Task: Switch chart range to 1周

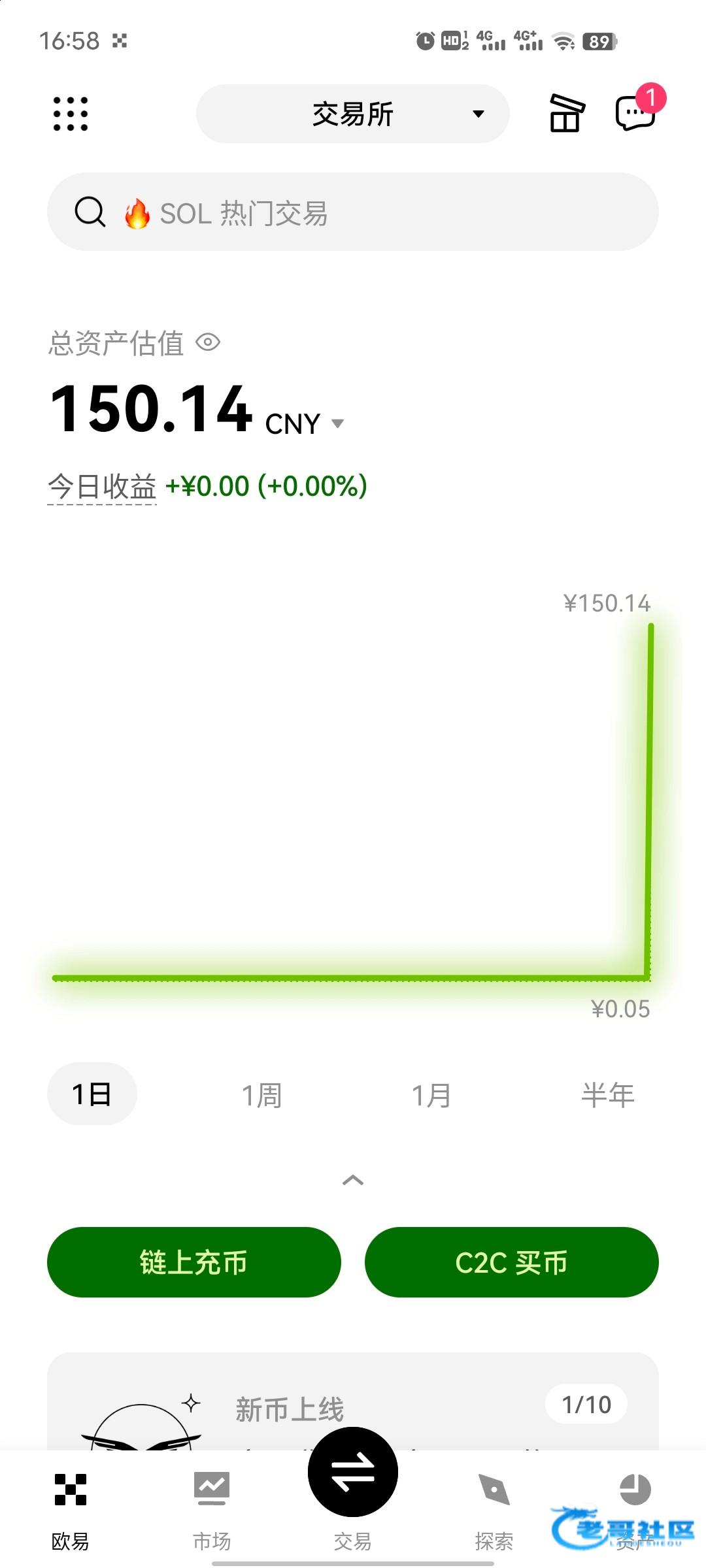Action: [x=261, y=1095]
